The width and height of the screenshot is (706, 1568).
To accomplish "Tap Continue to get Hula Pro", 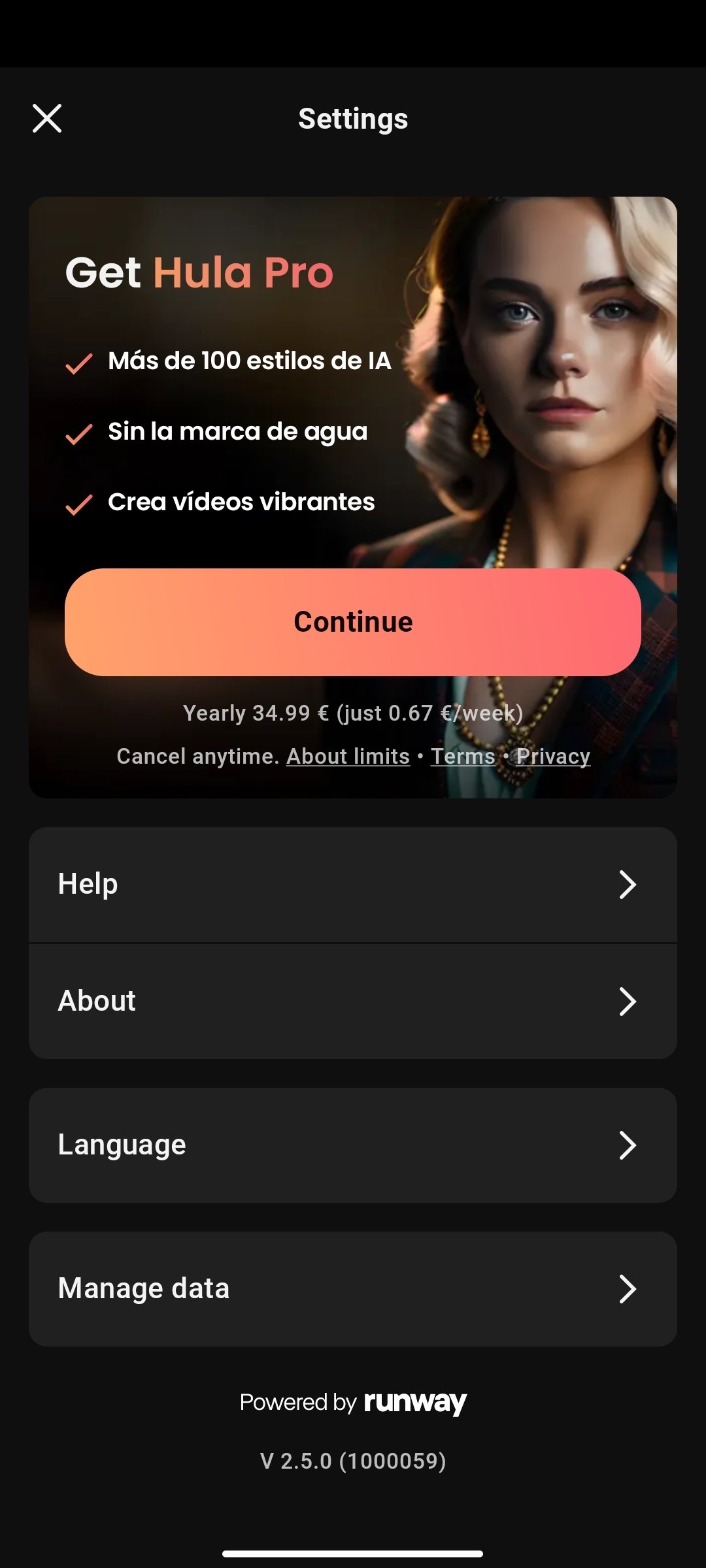I will [x=353, y=622].
